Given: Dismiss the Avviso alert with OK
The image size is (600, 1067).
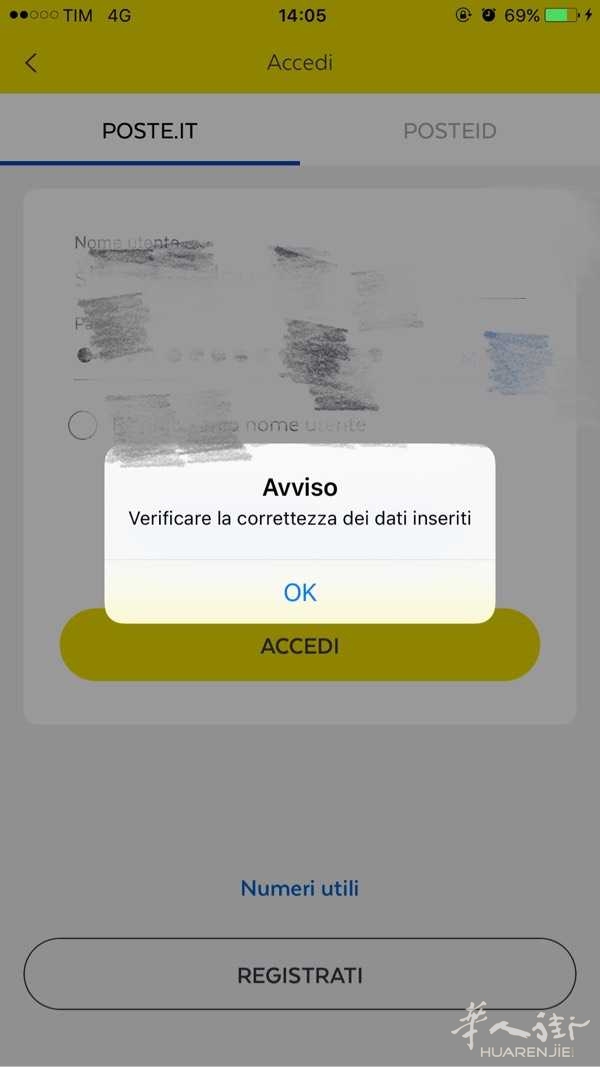Looking at the screenshot, I should [x=300, y=592].
